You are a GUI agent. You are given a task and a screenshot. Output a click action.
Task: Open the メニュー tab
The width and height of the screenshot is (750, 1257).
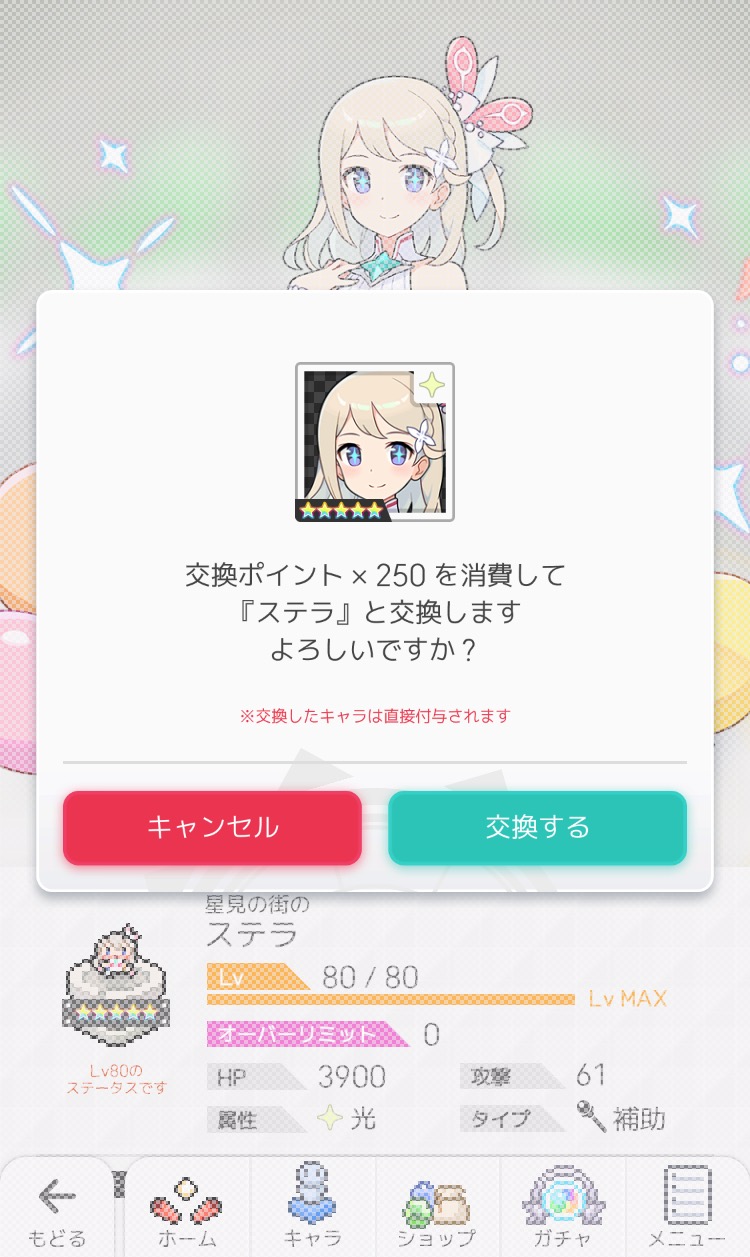(687, 1208)
